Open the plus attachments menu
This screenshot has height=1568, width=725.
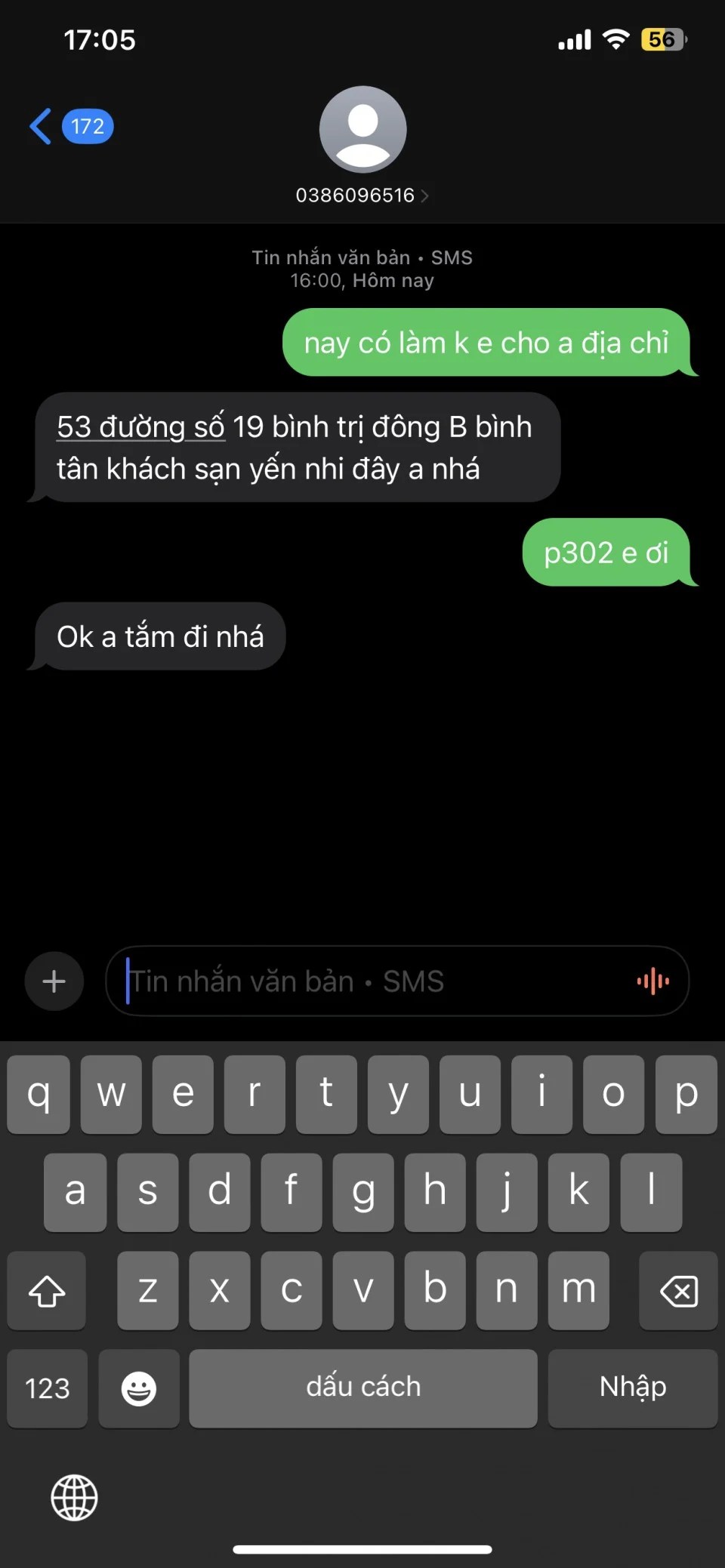pyautogui.click(x=54, y=981)
